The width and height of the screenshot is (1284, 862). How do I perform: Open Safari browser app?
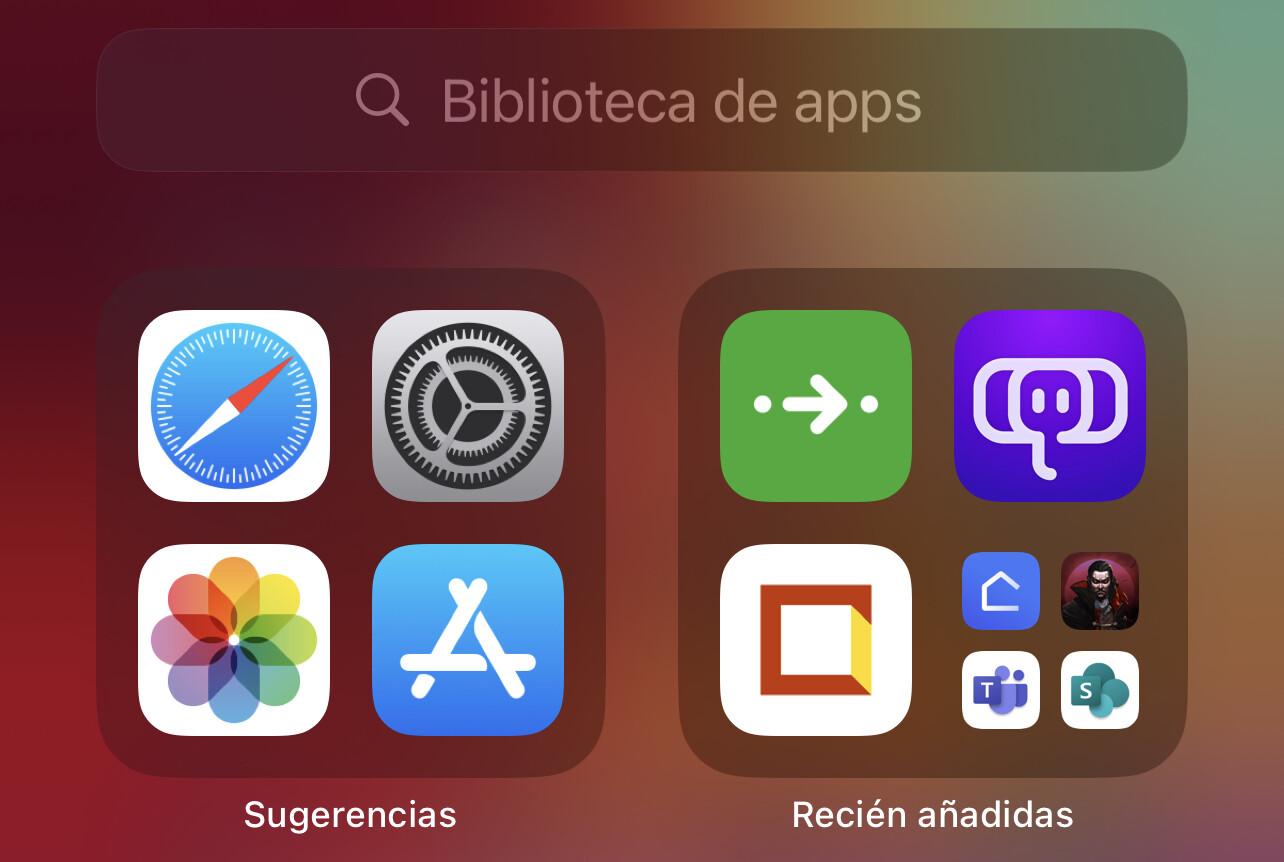(x=233, y=405)
